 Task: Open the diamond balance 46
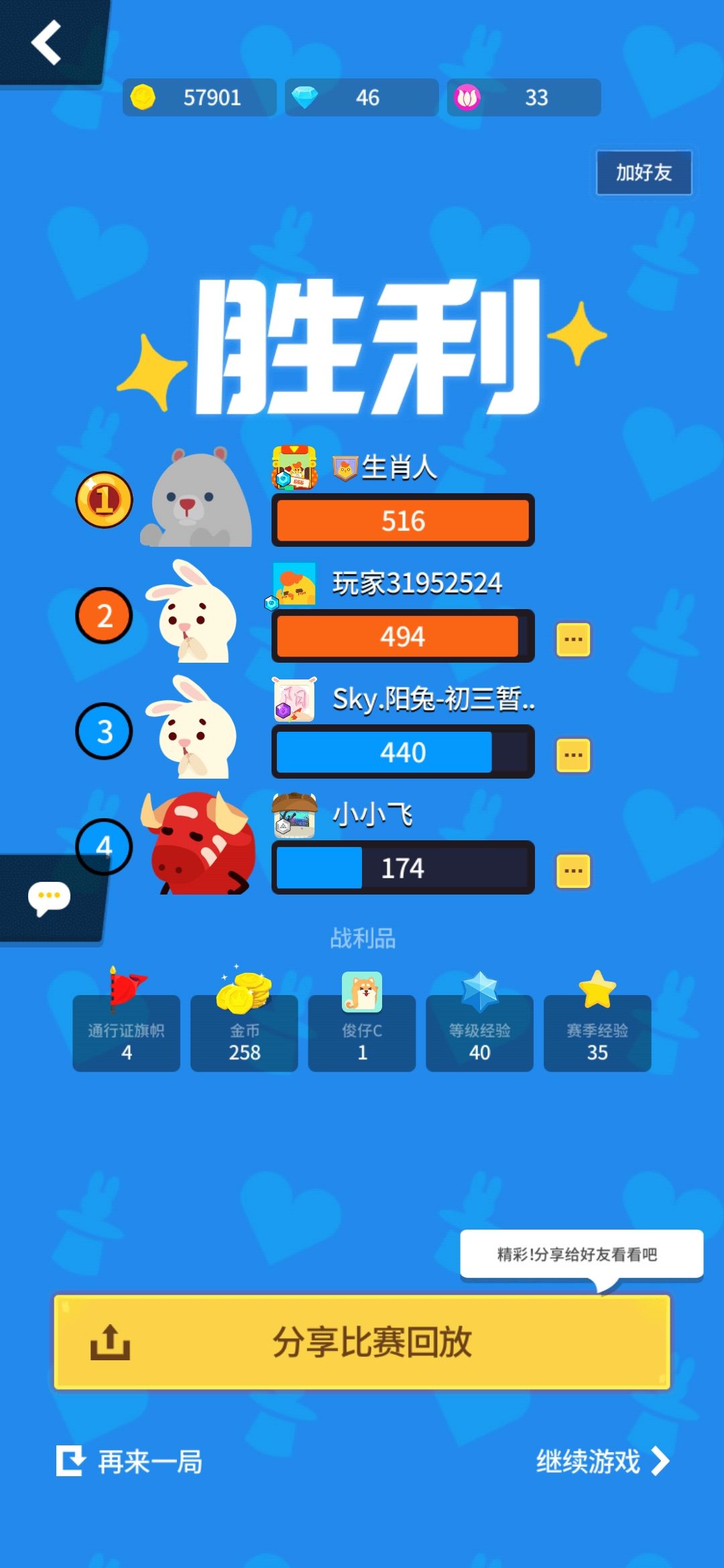coord(361,98)
